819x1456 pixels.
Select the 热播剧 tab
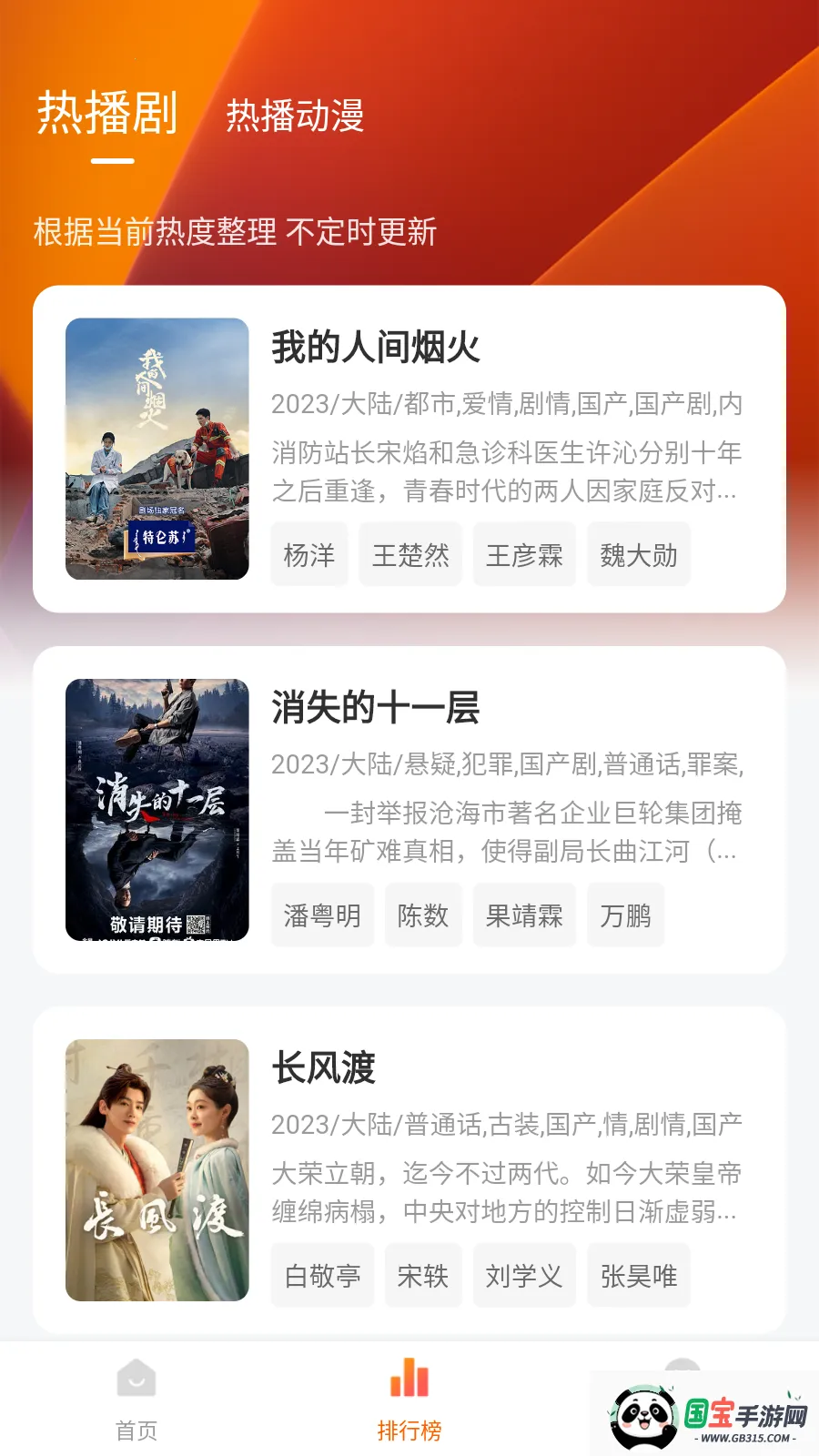107,115
